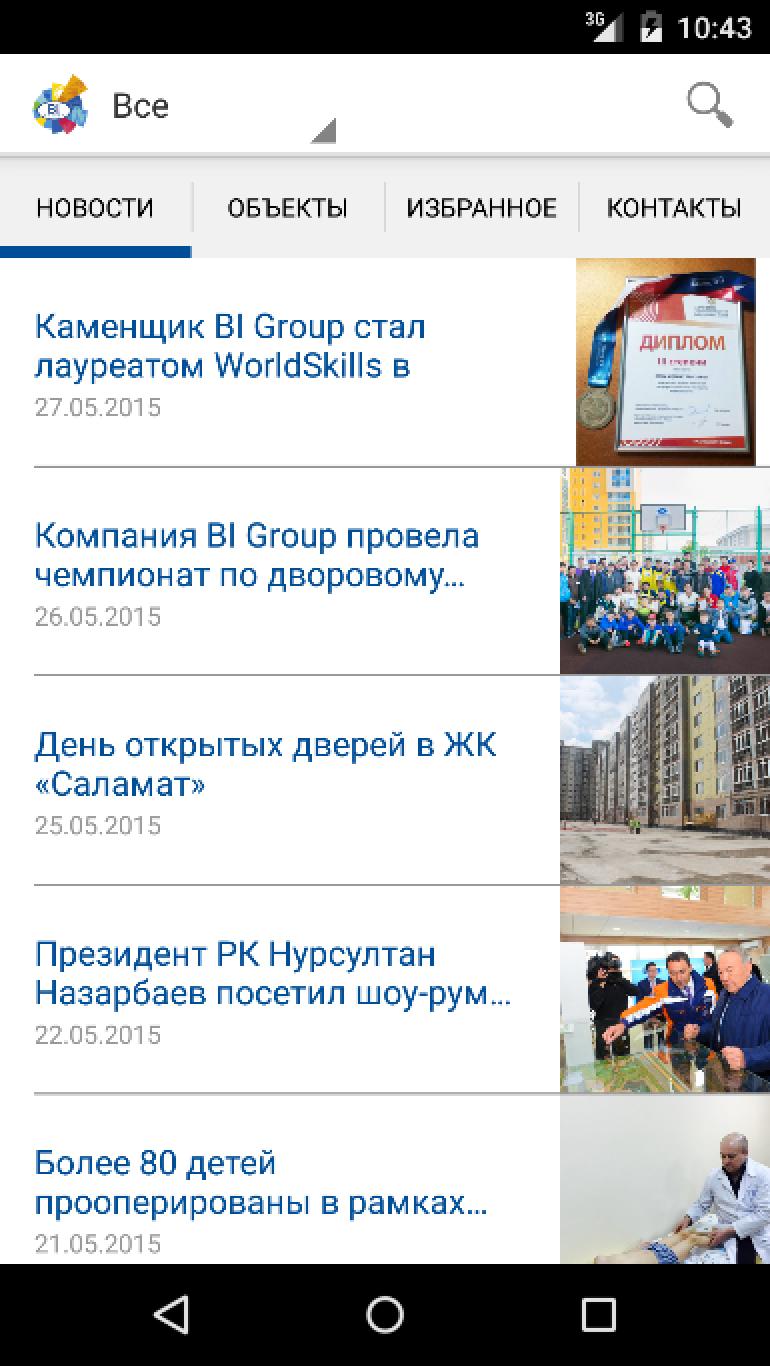This screenshot has height=1366, width=770.
Task: Open the ИЗБРАННОЕ tab
Action: pos(481,208)
